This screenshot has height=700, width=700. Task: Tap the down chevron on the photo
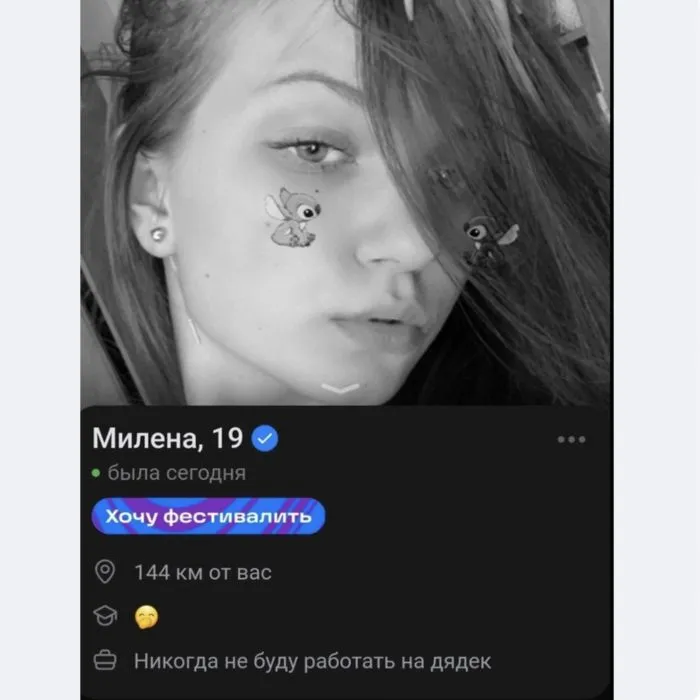(x=343, y=389)
